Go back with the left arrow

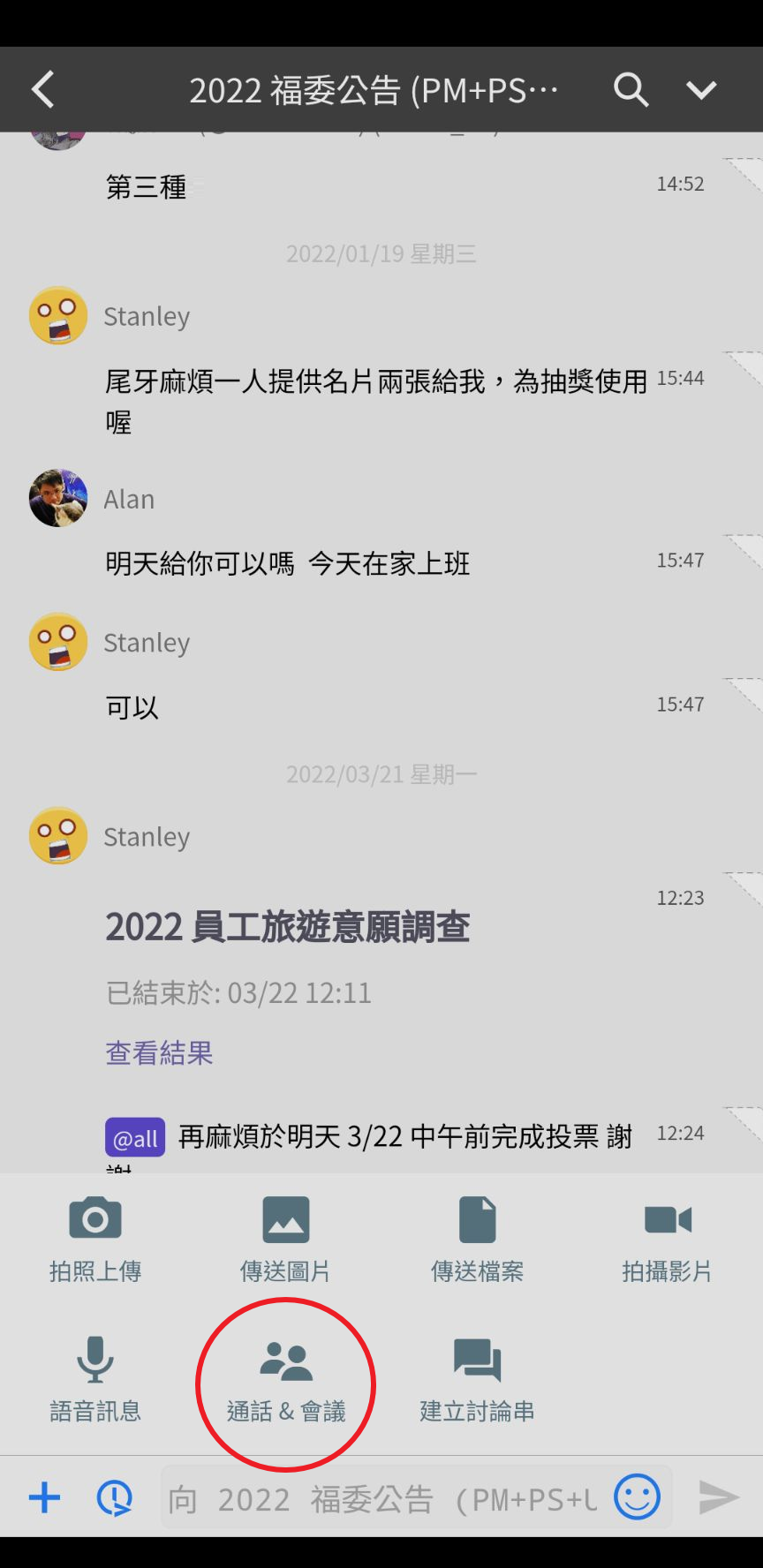[x=42, y=89]
